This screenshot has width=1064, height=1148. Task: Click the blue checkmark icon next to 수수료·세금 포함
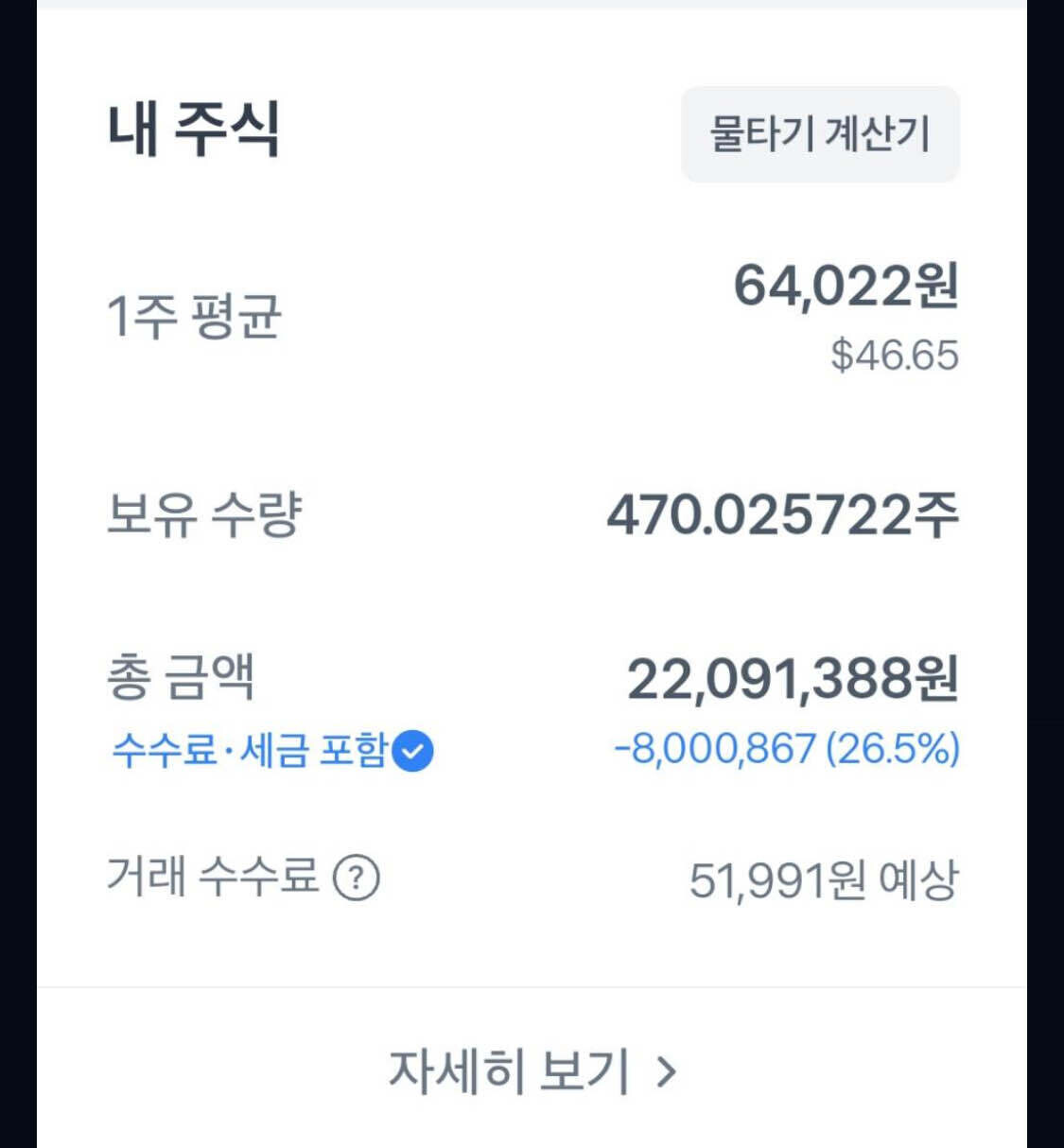click(x=412, y=750)
